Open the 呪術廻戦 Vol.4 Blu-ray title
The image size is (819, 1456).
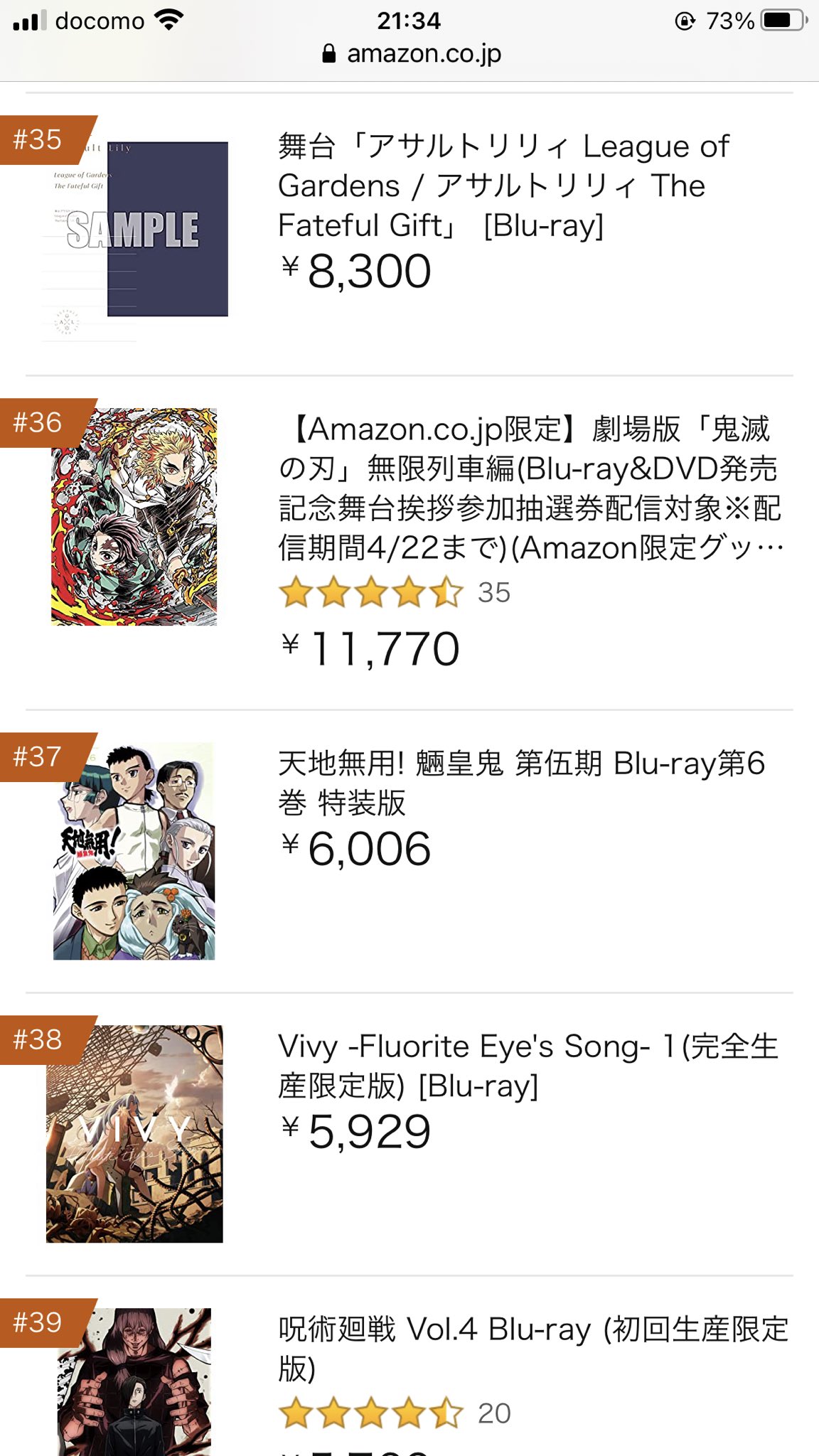(x=533, y=1349)
